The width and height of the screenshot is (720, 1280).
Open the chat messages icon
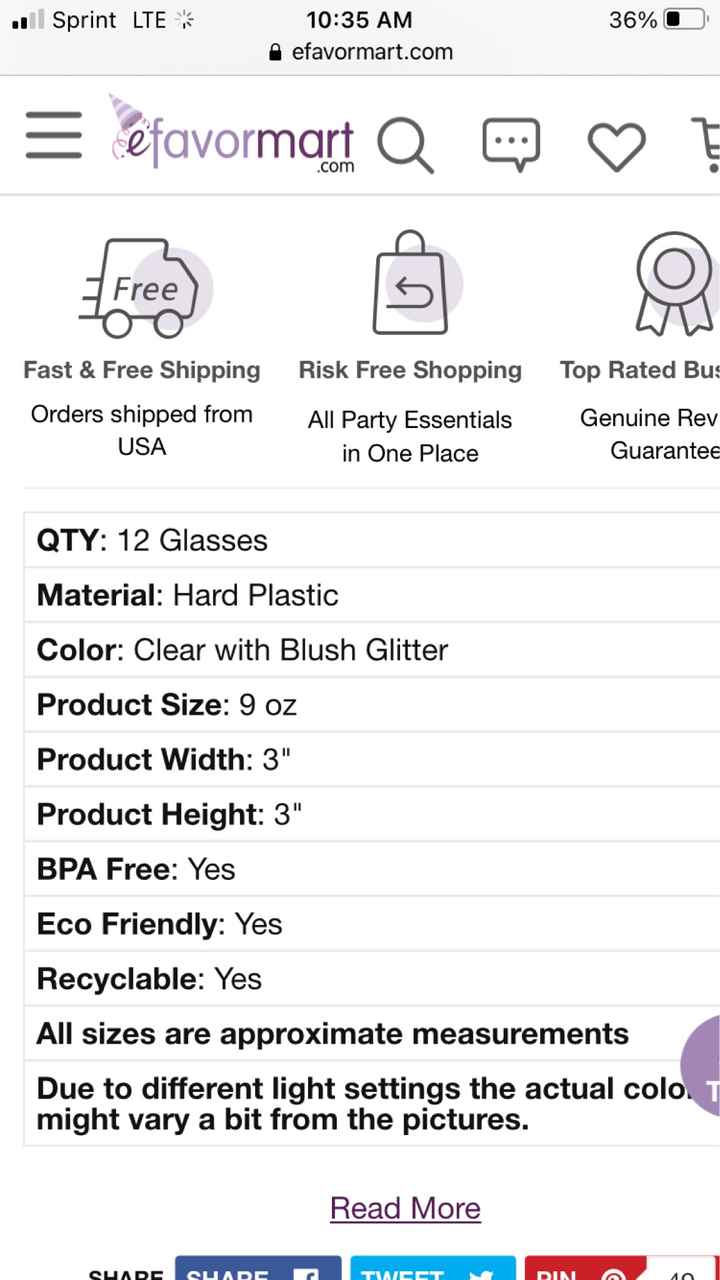pyautogui.click(x=511, y=143)
